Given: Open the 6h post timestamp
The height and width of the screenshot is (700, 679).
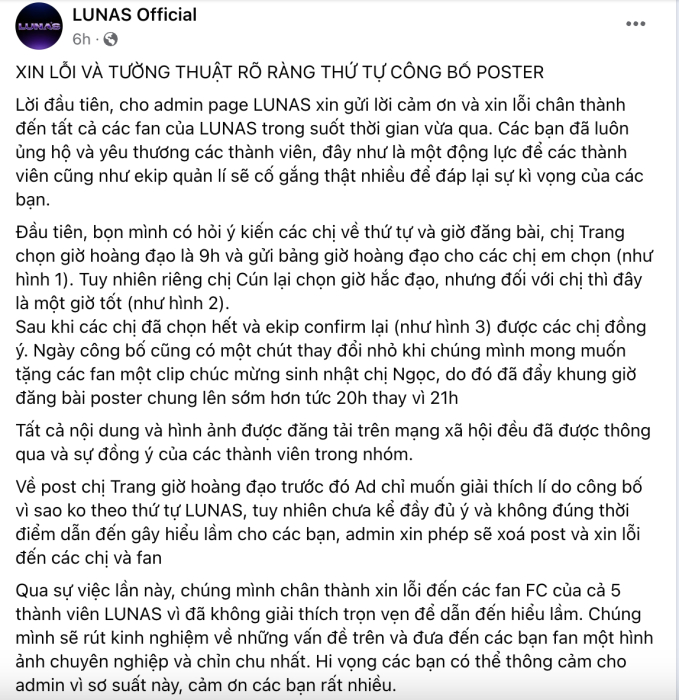Looking at the screenshot, I should pos(82,39).
